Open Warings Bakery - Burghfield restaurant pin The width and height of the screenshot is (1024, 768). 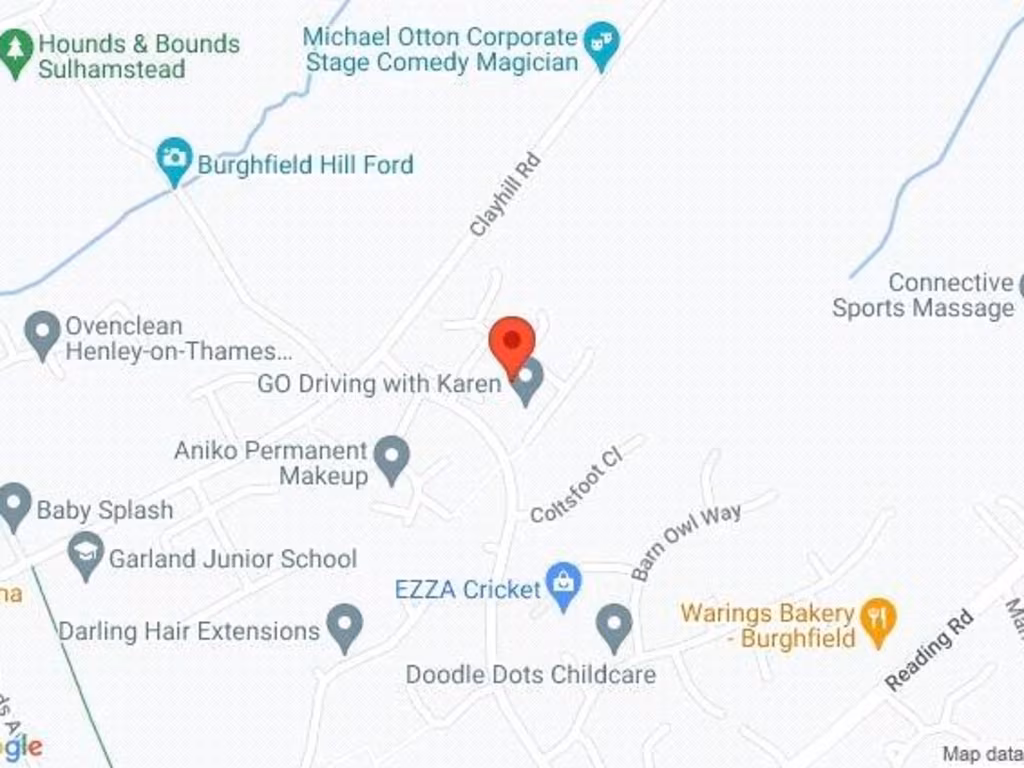point(878,619)
